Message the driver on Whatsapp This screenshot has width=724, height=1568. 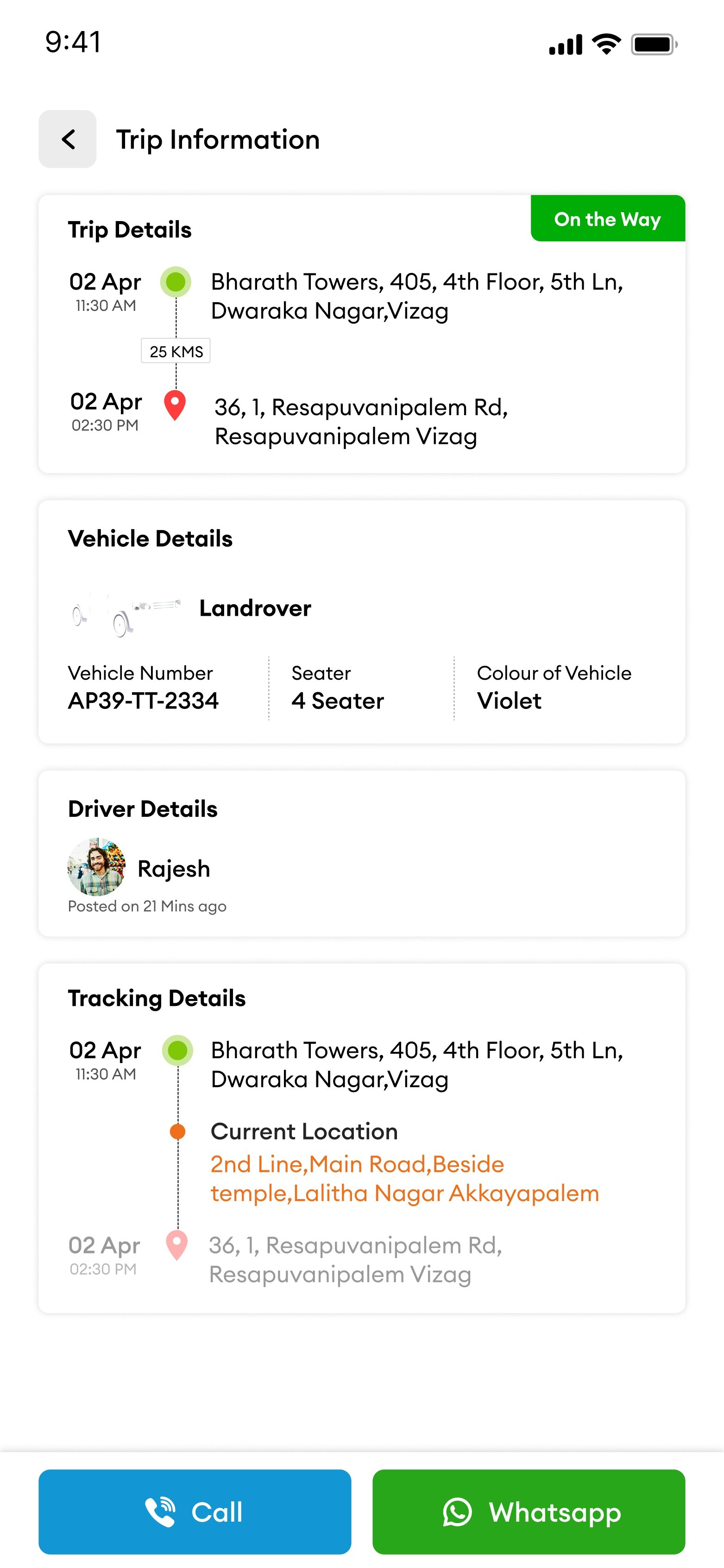tap(529, 1511)
